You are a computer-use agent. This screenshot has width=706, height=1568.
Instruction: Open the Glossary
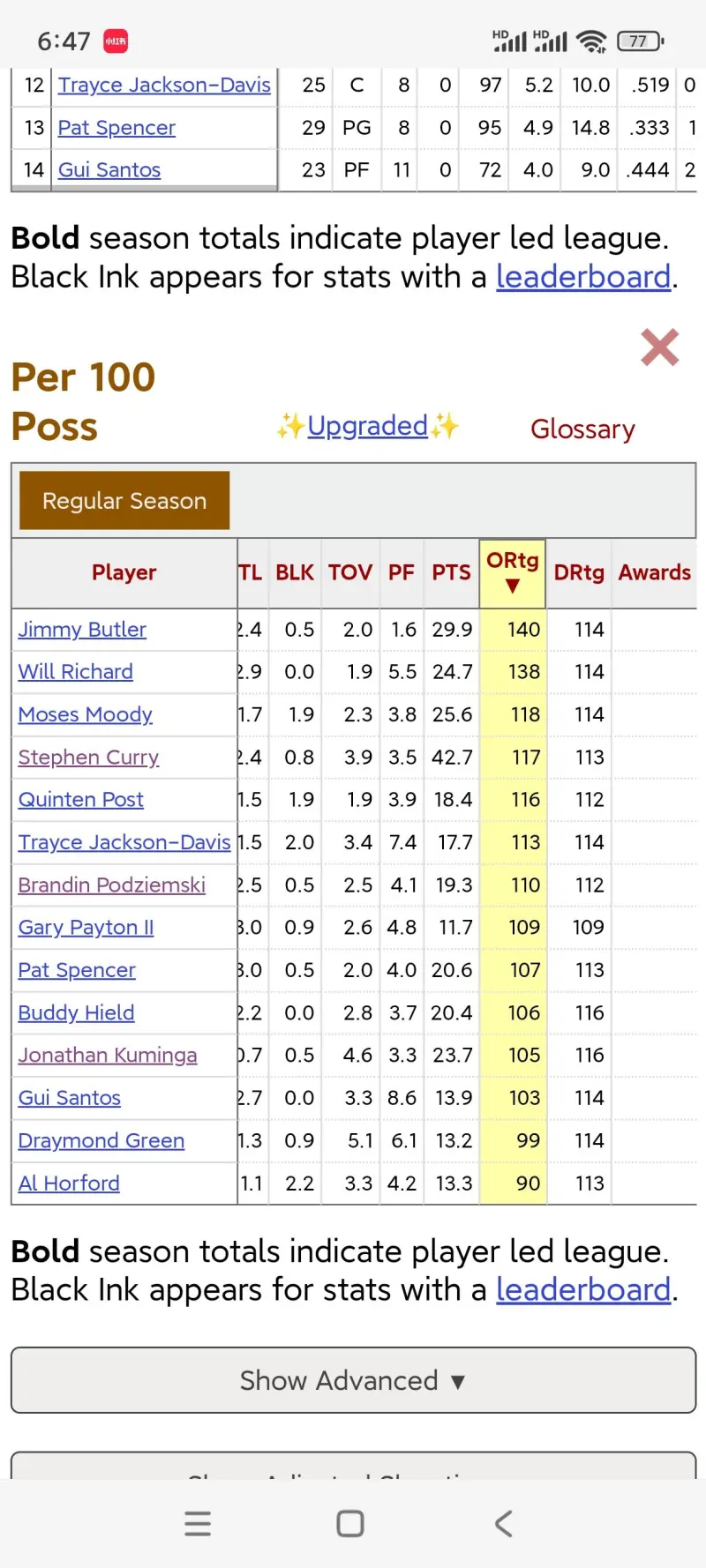tap(582, 429)
